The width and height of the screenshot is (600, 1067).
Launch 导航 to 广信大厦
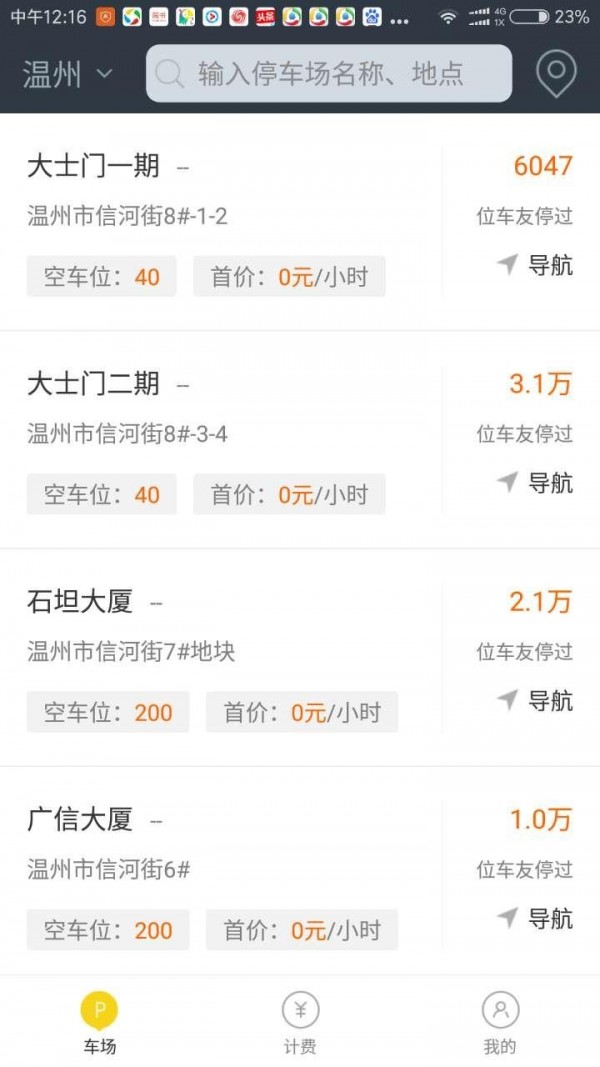(535, 918)
